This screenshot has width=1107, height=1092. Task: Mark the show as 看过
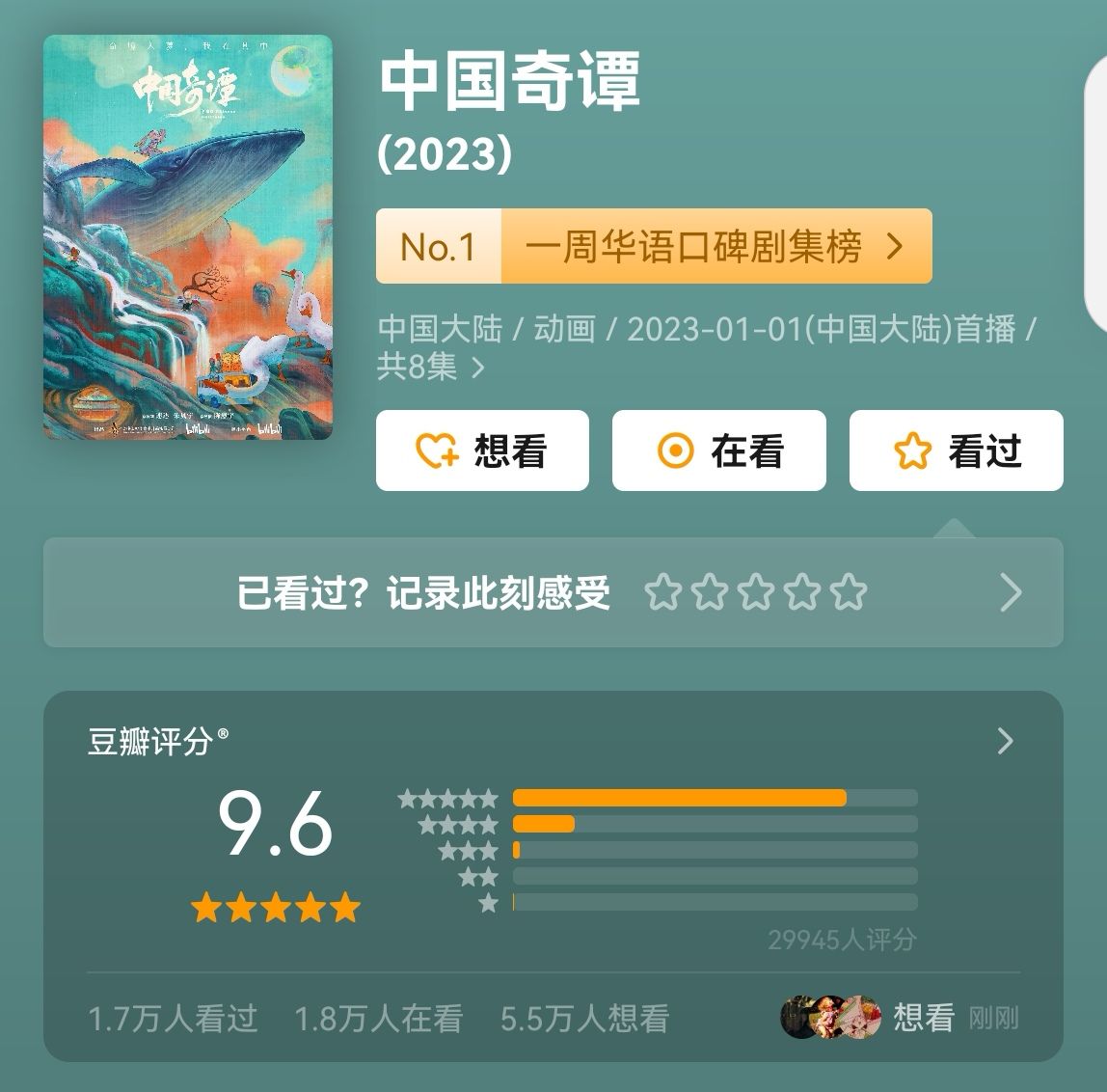(956, 450)
